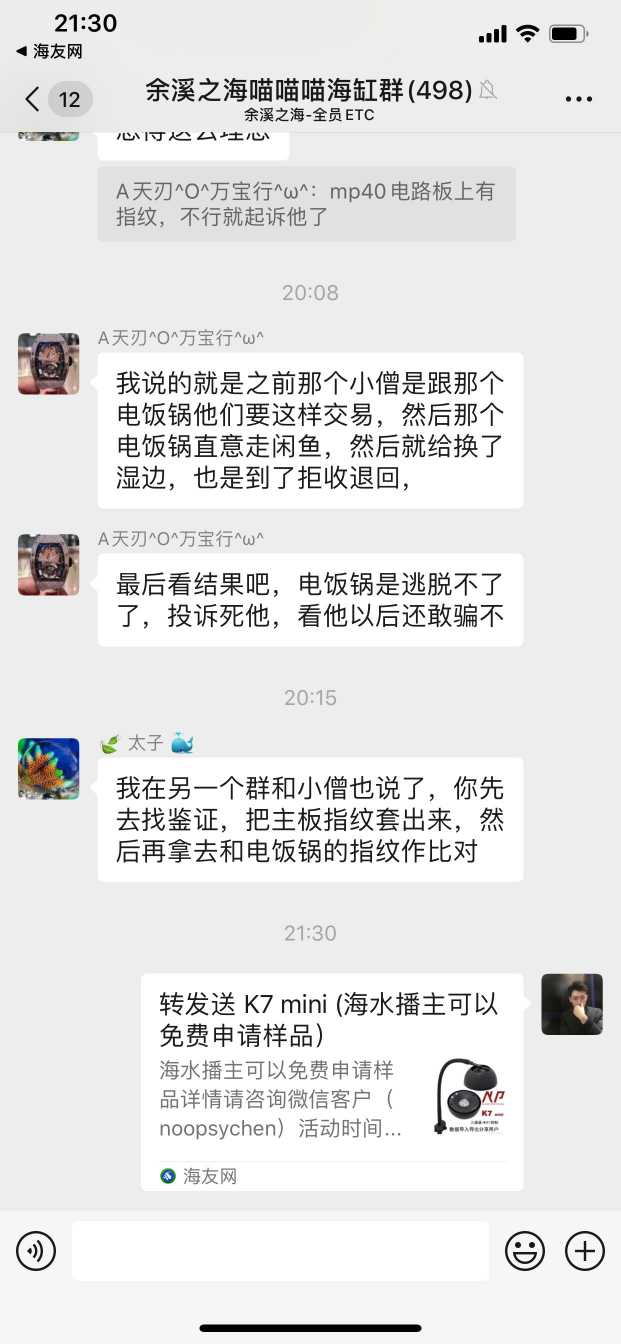Viewport: 621px width, 1344px height.
Task: View 太子's profile avatar
Action: 49,769
